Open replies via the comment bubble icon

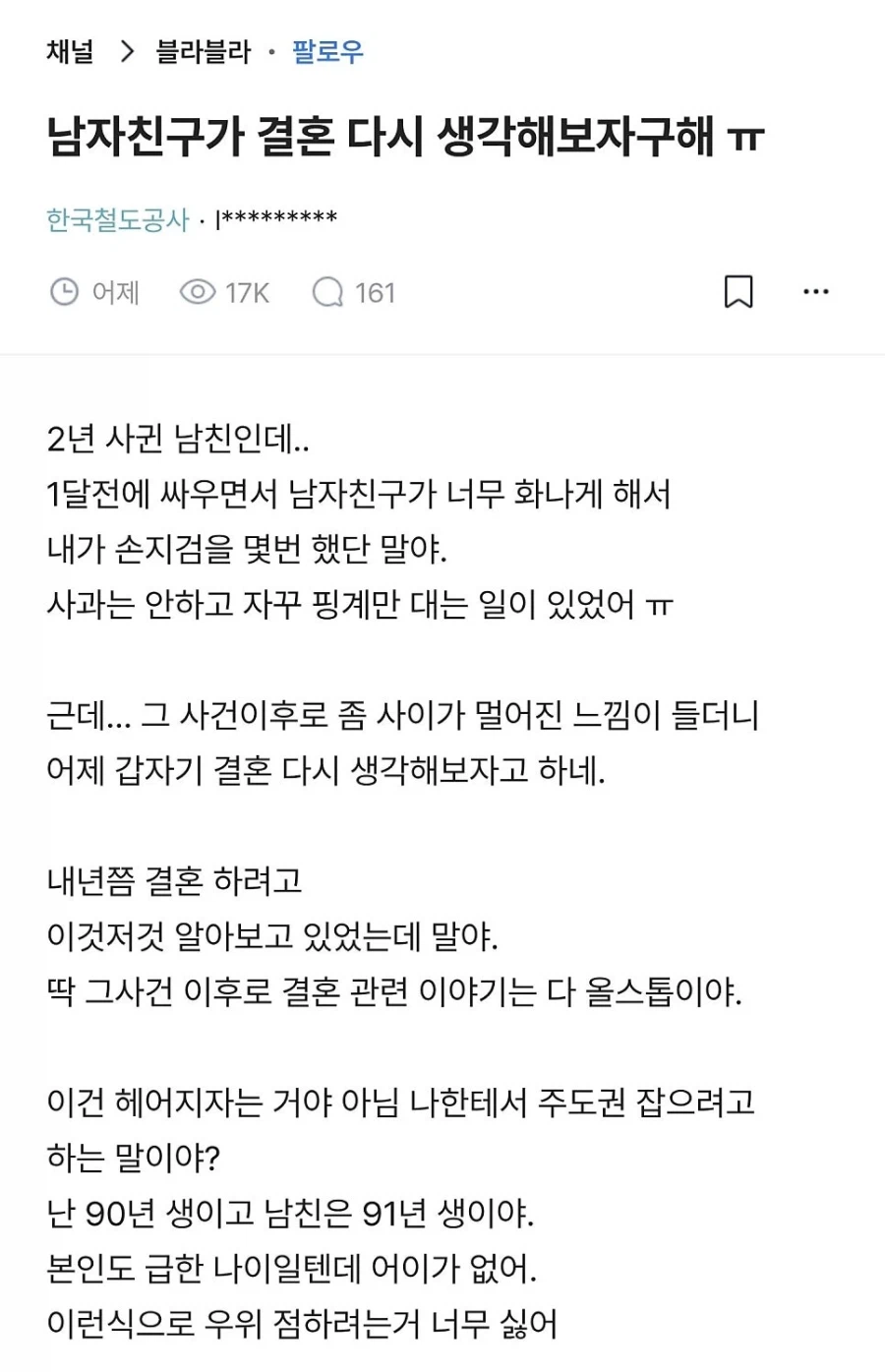326,291
